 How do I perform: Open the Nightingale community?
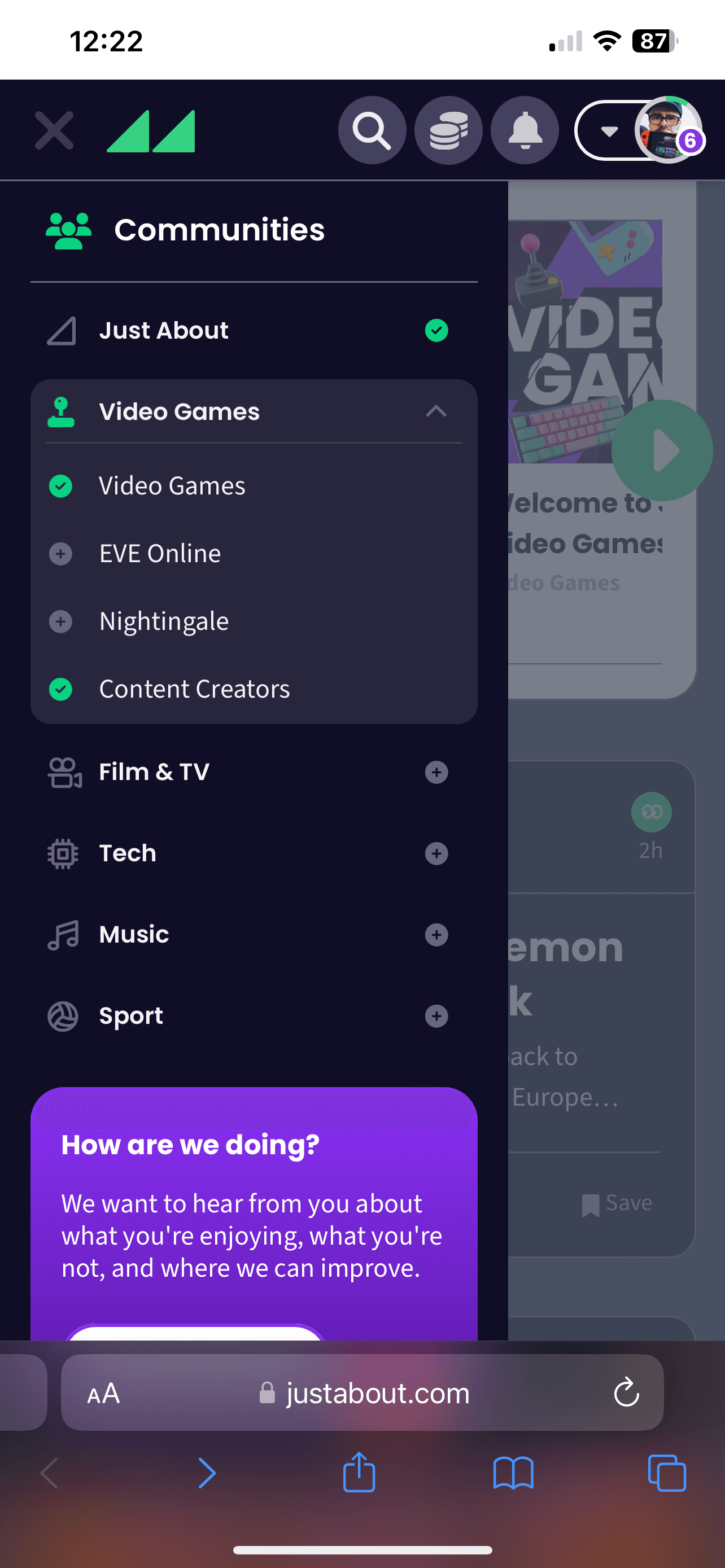(164, 621)
